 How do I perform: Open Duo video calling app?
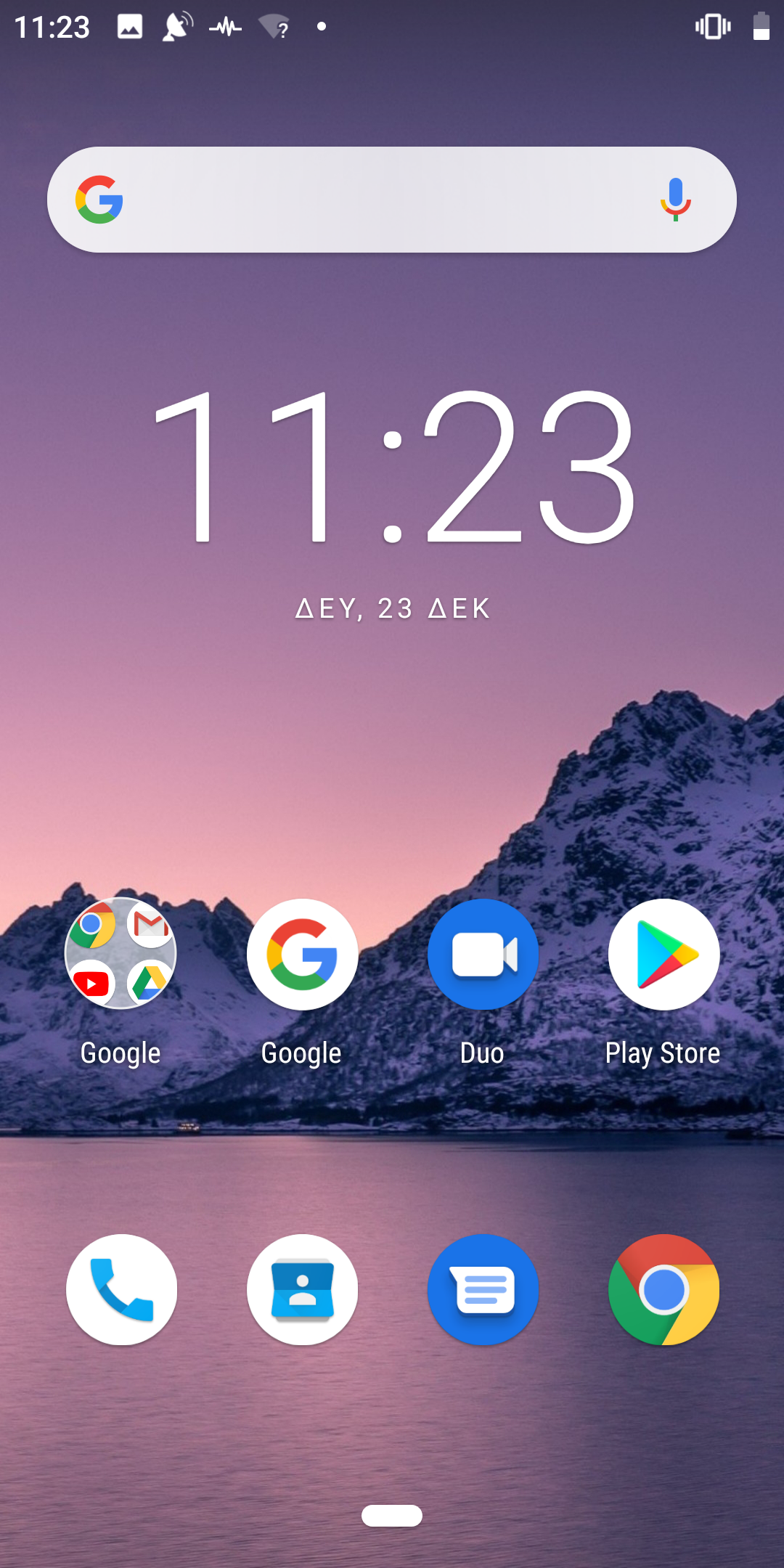(483, 954)
